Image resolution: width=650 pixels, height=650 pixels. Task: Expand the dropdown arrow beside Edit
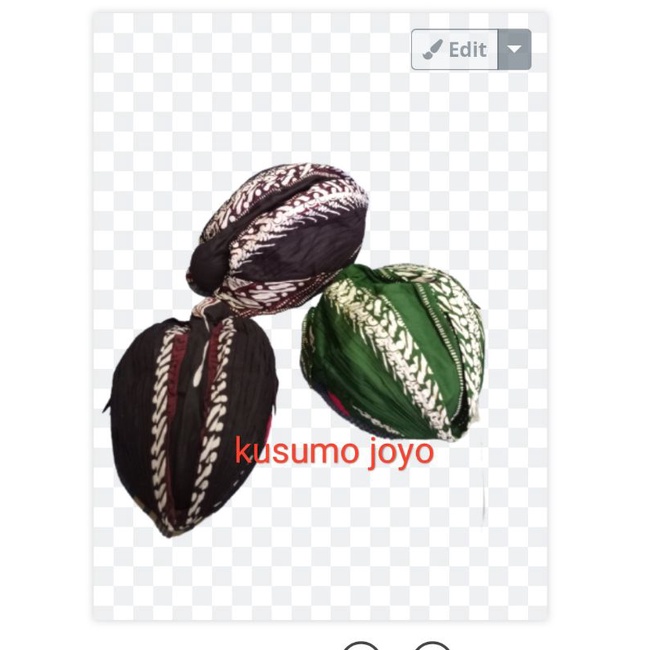coord(515,50)
